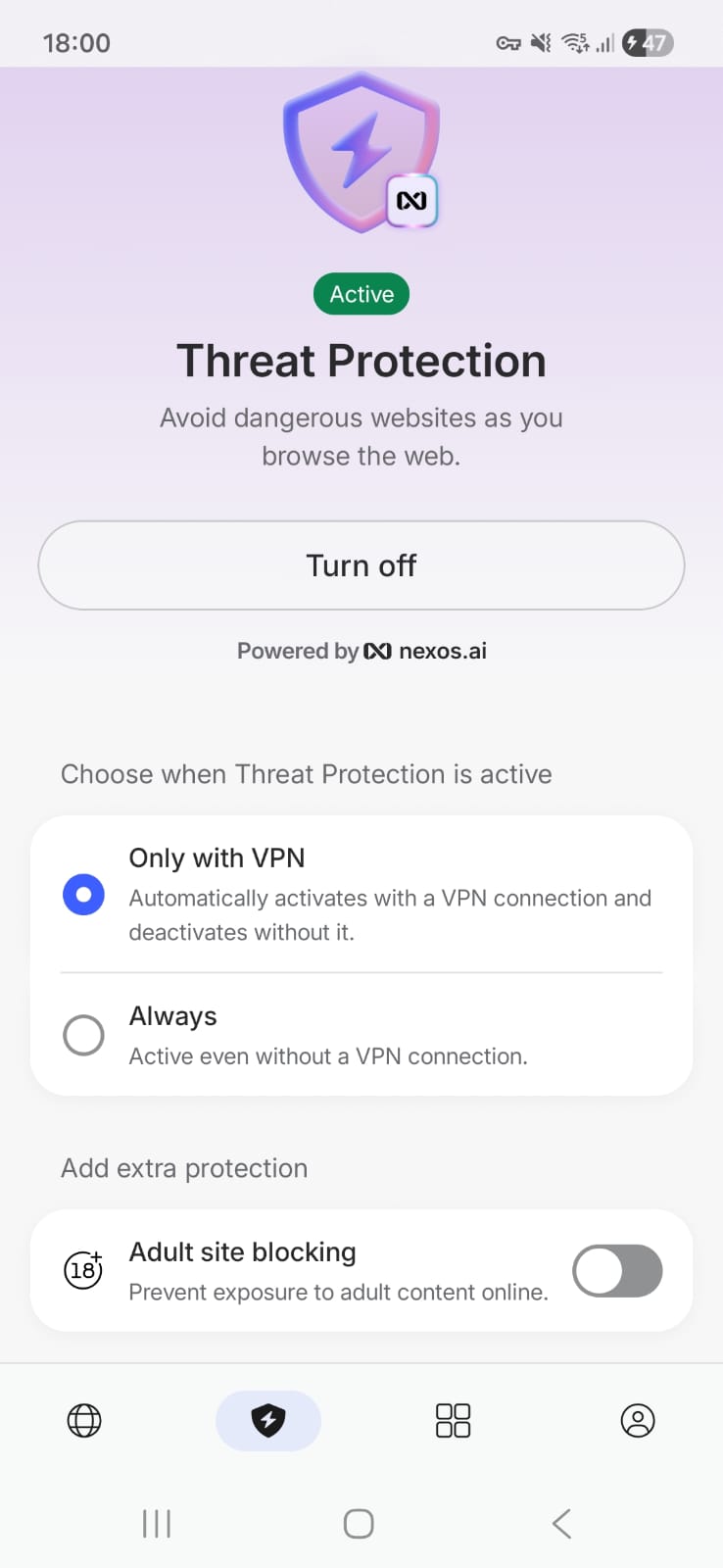Image resolution: width=723 pixels, height=1568 pixels.
Task: Turn off Threat Protection
Action: (x=361, y=565)
